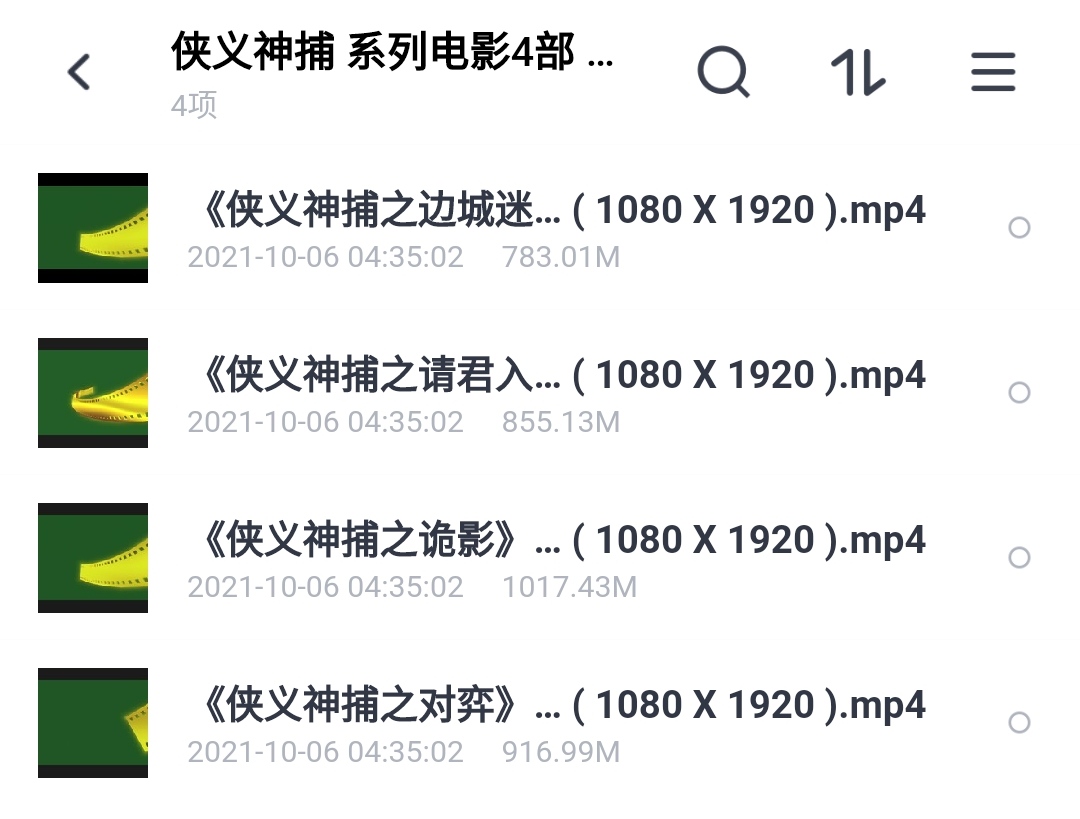Open the list view menu
The width and height of the screenshot is (1080, 819).
pyautogui.click(x=993, y=73)
